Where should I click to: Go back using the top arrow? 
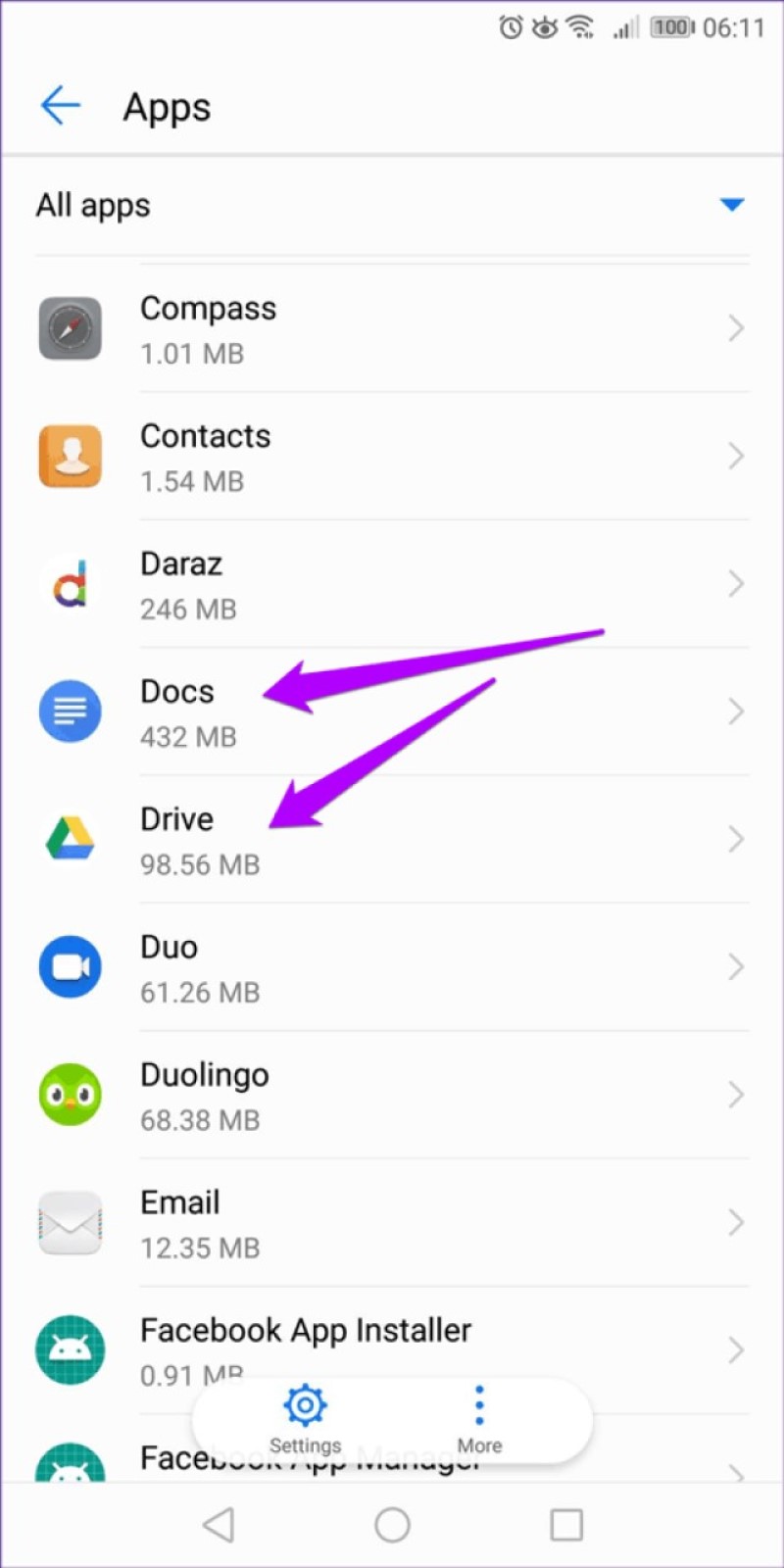point(60,106)
